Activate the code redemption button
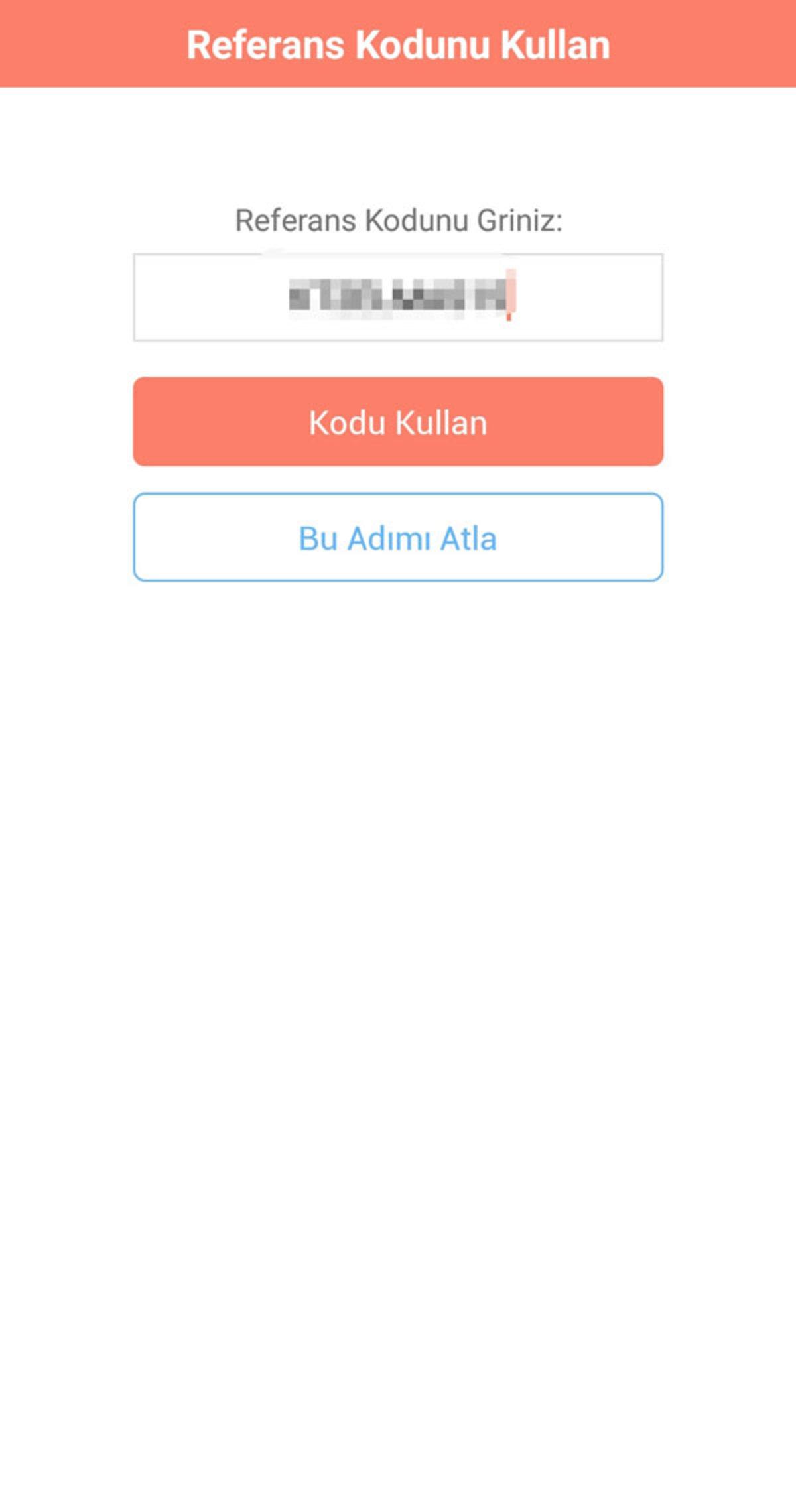 (398, 421)
